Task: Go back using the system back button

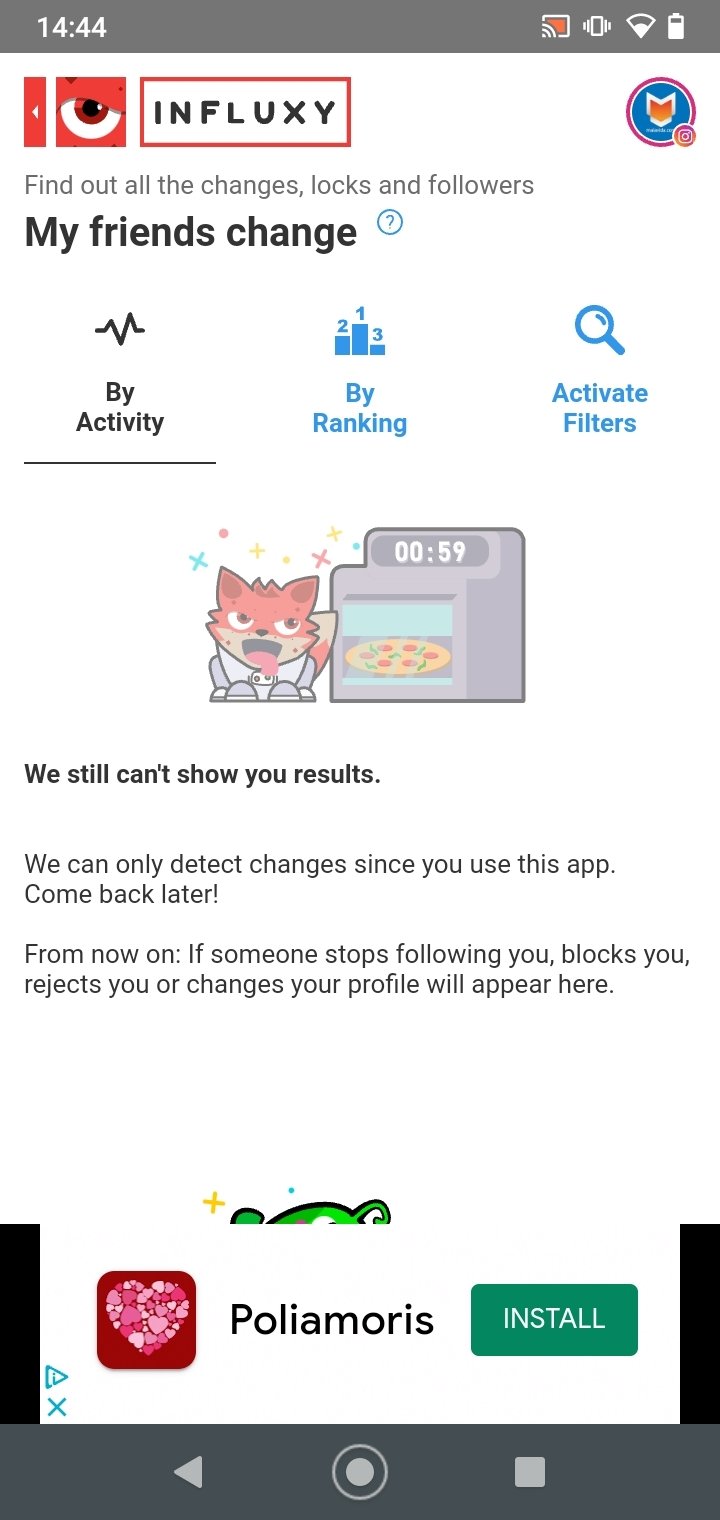Action: pos(188,1472)
